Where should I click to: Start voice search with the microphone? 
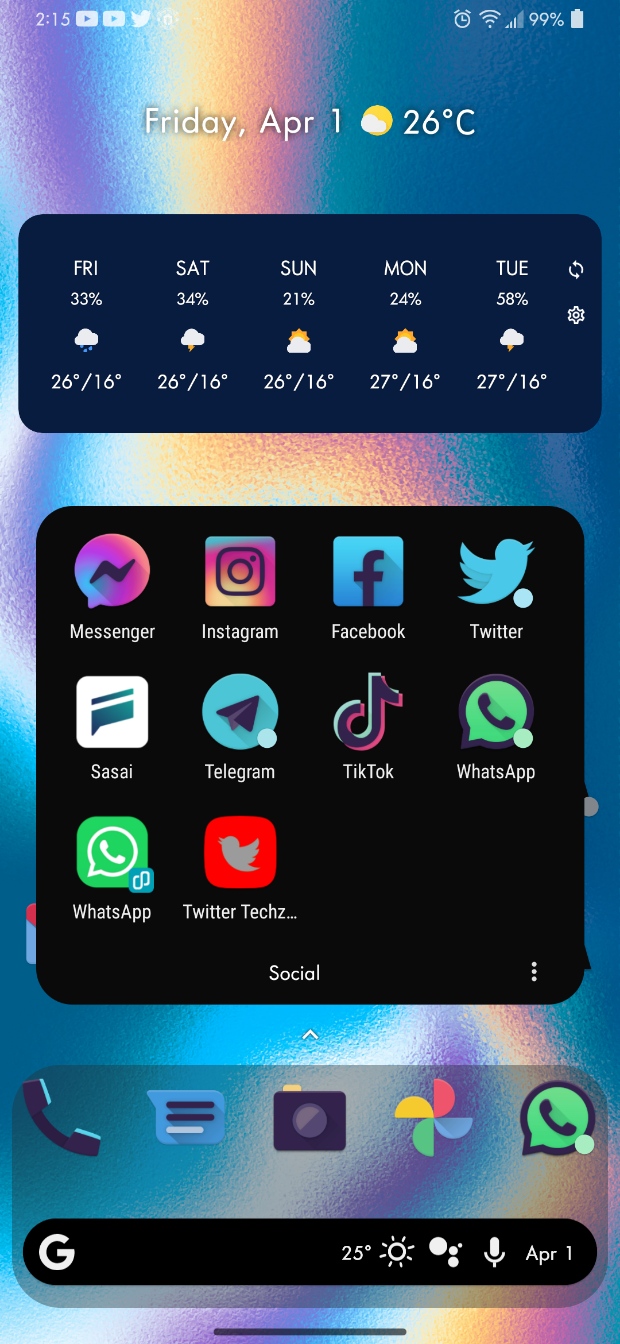[494, 1252]
